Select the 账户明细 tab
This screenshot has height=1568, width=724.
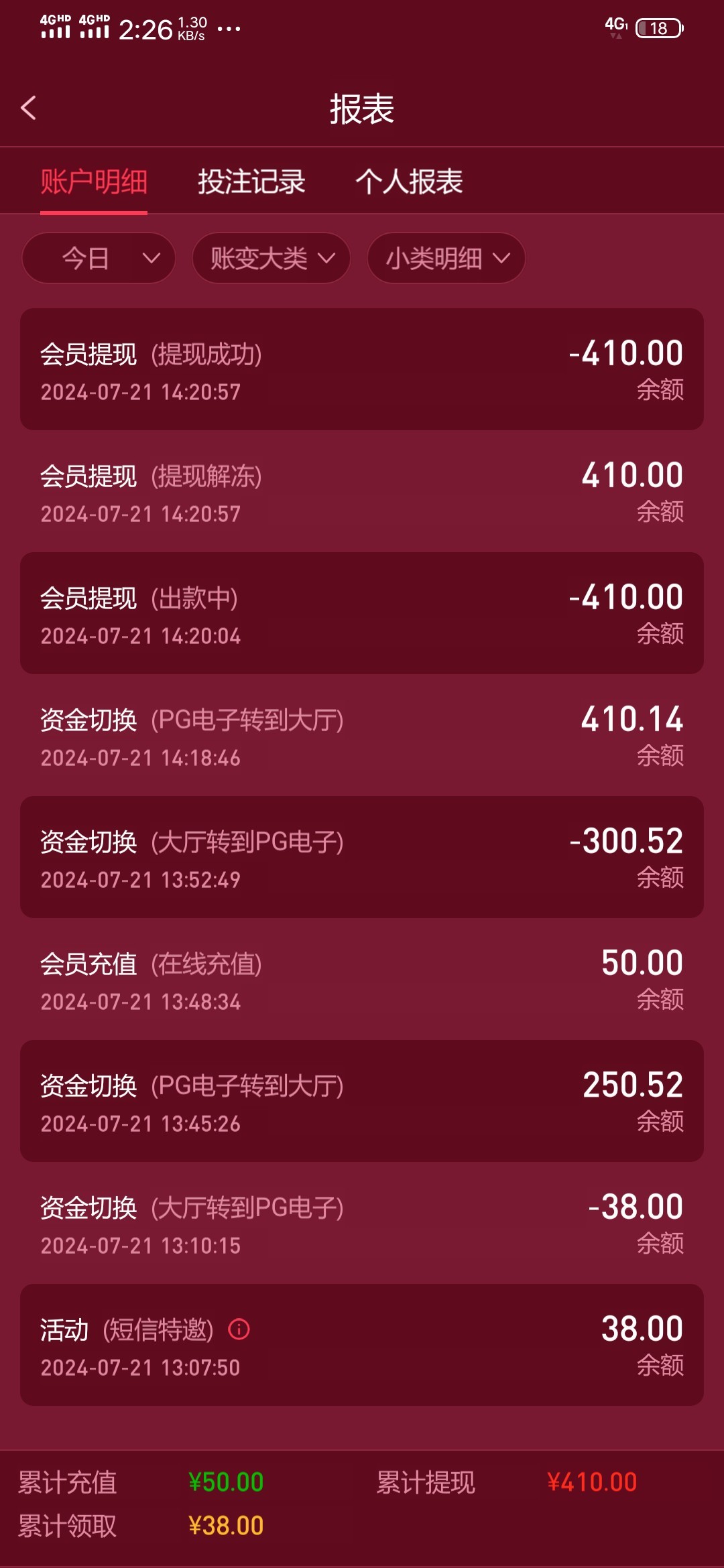94,182
